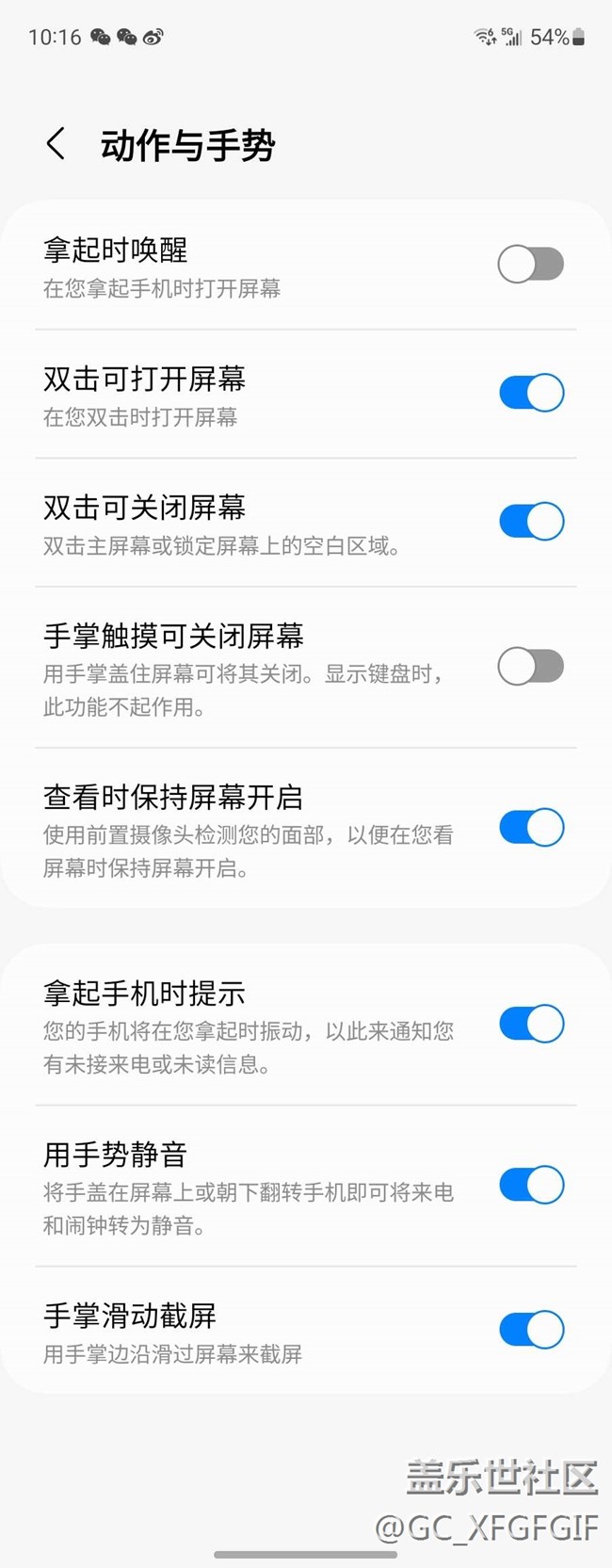
Task: Turn off 双击可打开屏幕 switch
Action: (x=531, y=393)
